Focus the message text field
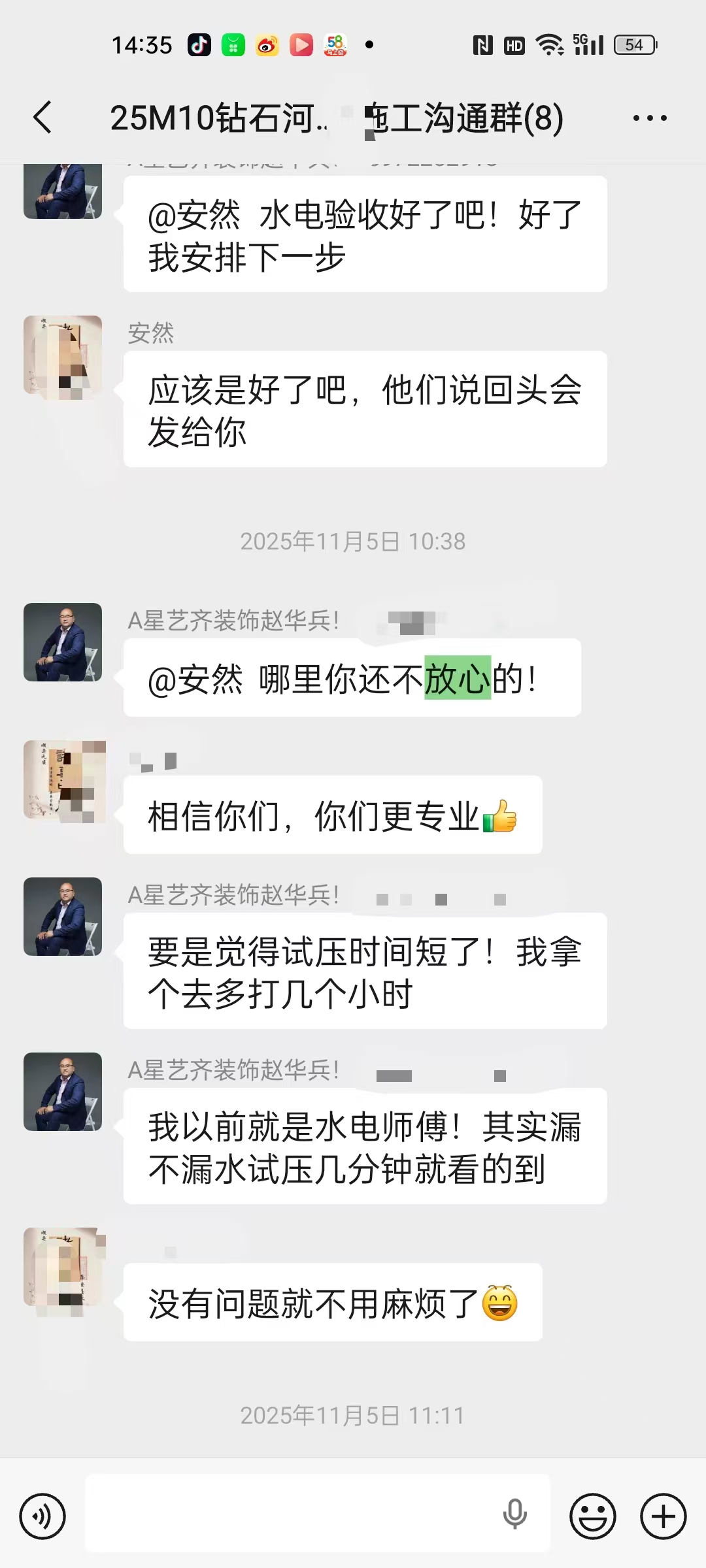Screen dimensions: 706x1568 (318, 1513)
